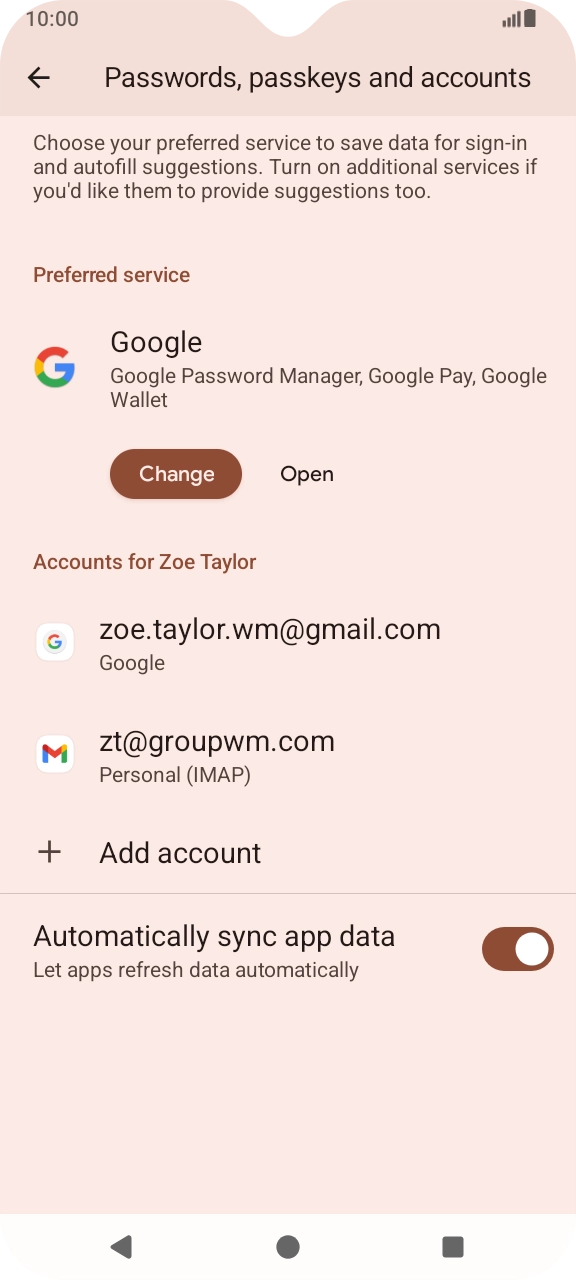Open the zoe.taylor.wm@gmail.com Google account
The height and width of the screenshot is (1280, 576).
tap(288, 643)
